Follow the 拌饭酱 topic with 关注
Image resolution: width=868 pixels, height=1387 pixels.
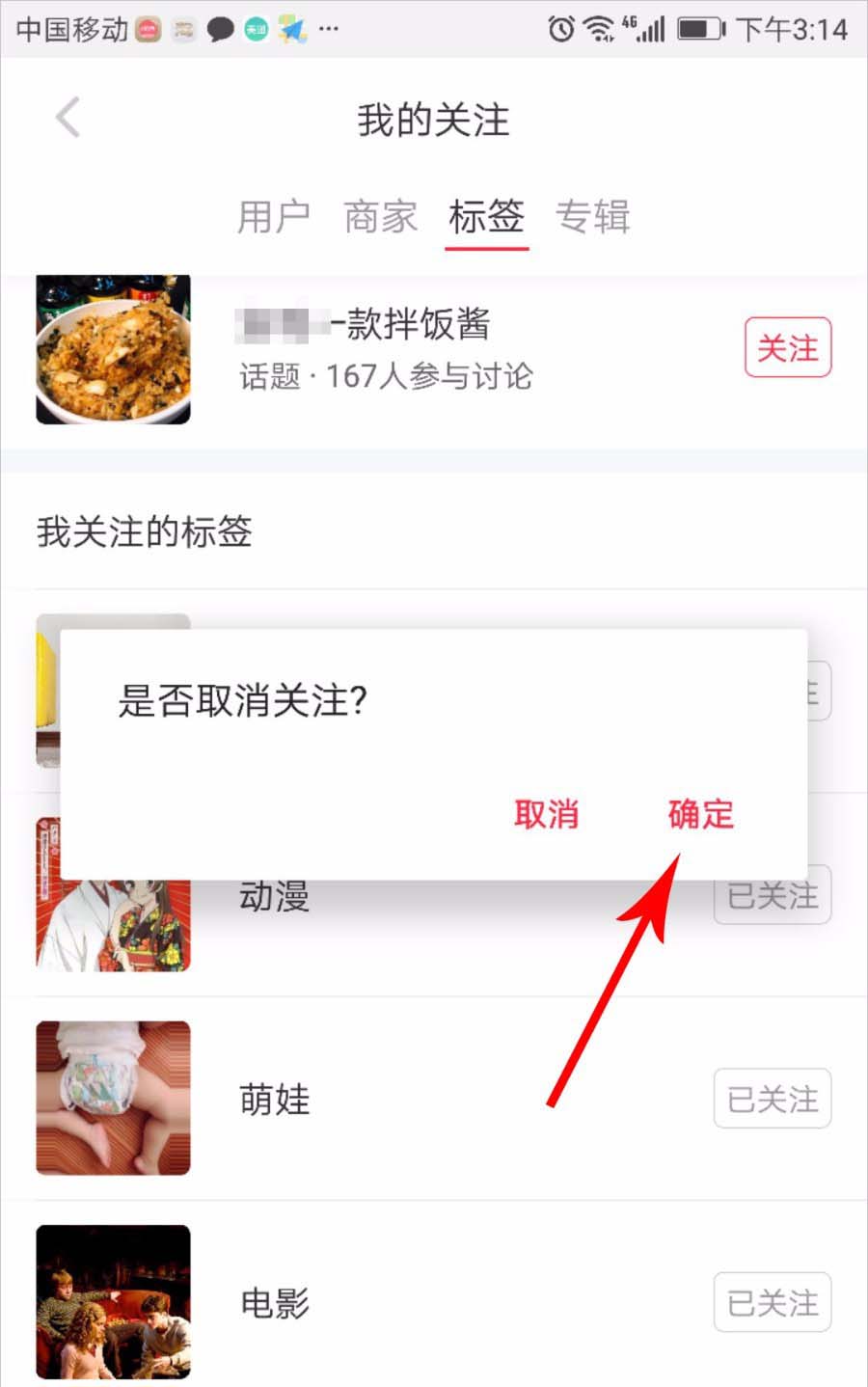pyautogui.click(x=787, y=347)
